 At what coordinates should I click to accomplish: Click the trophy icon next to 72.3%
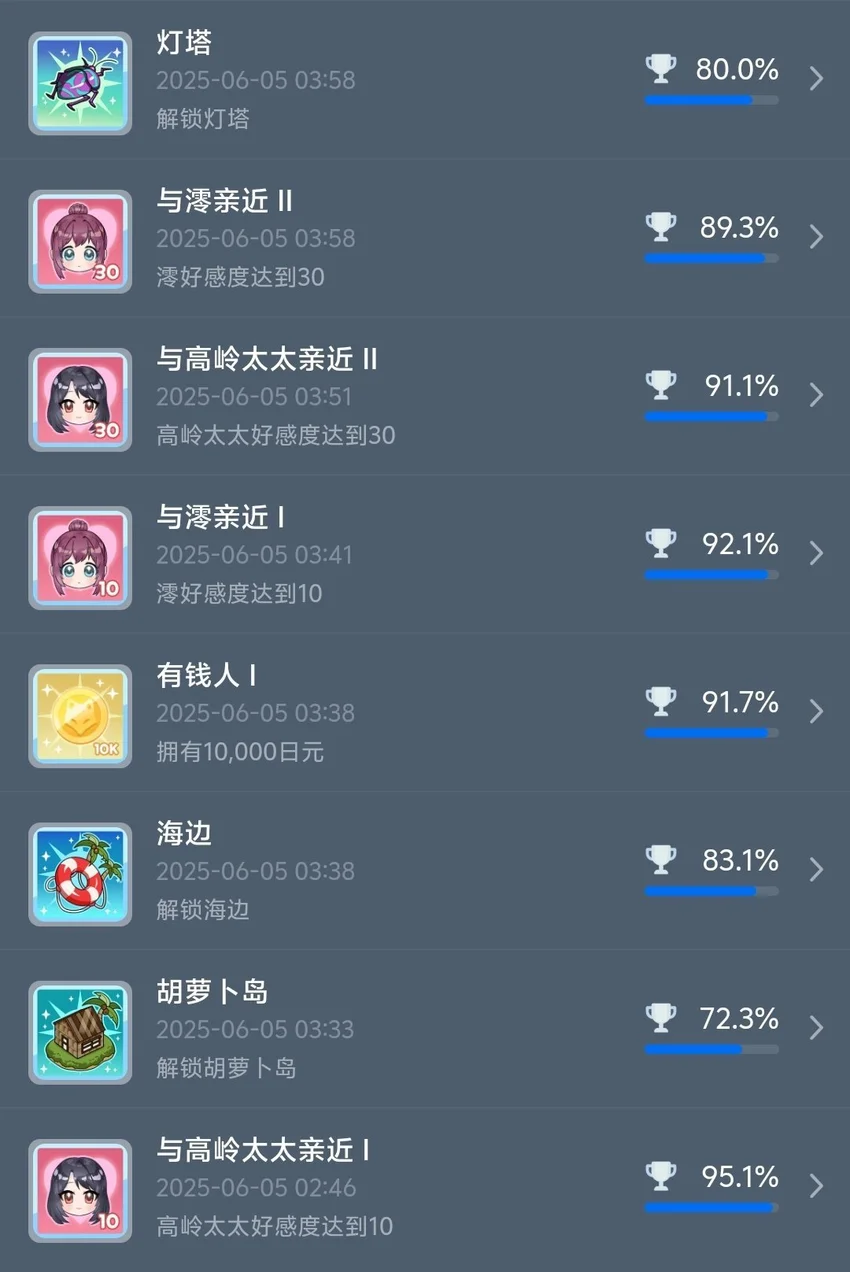(x=661, y=1018)
